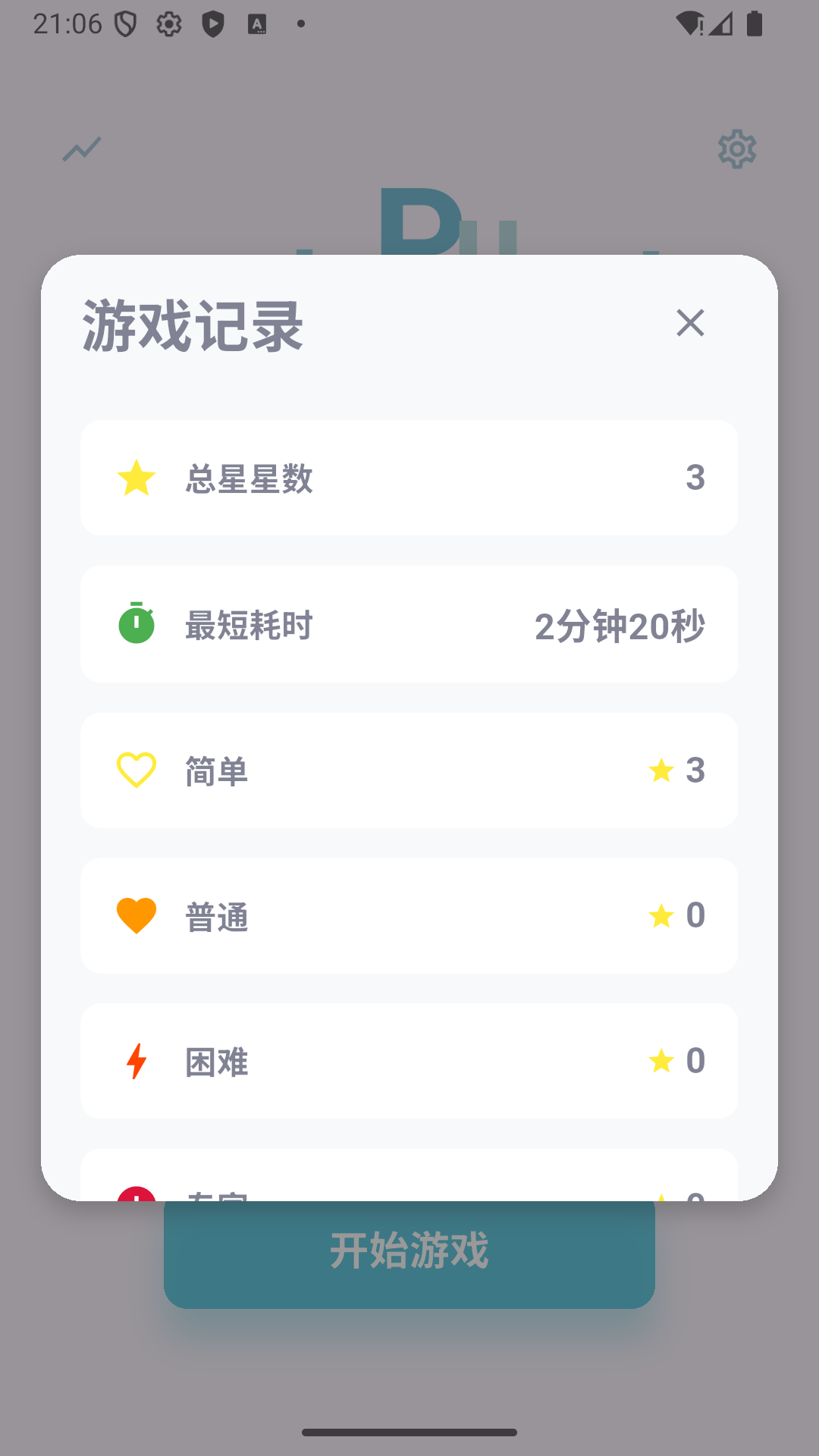Select the 总星星数 summary card

(x=409, y=477)
